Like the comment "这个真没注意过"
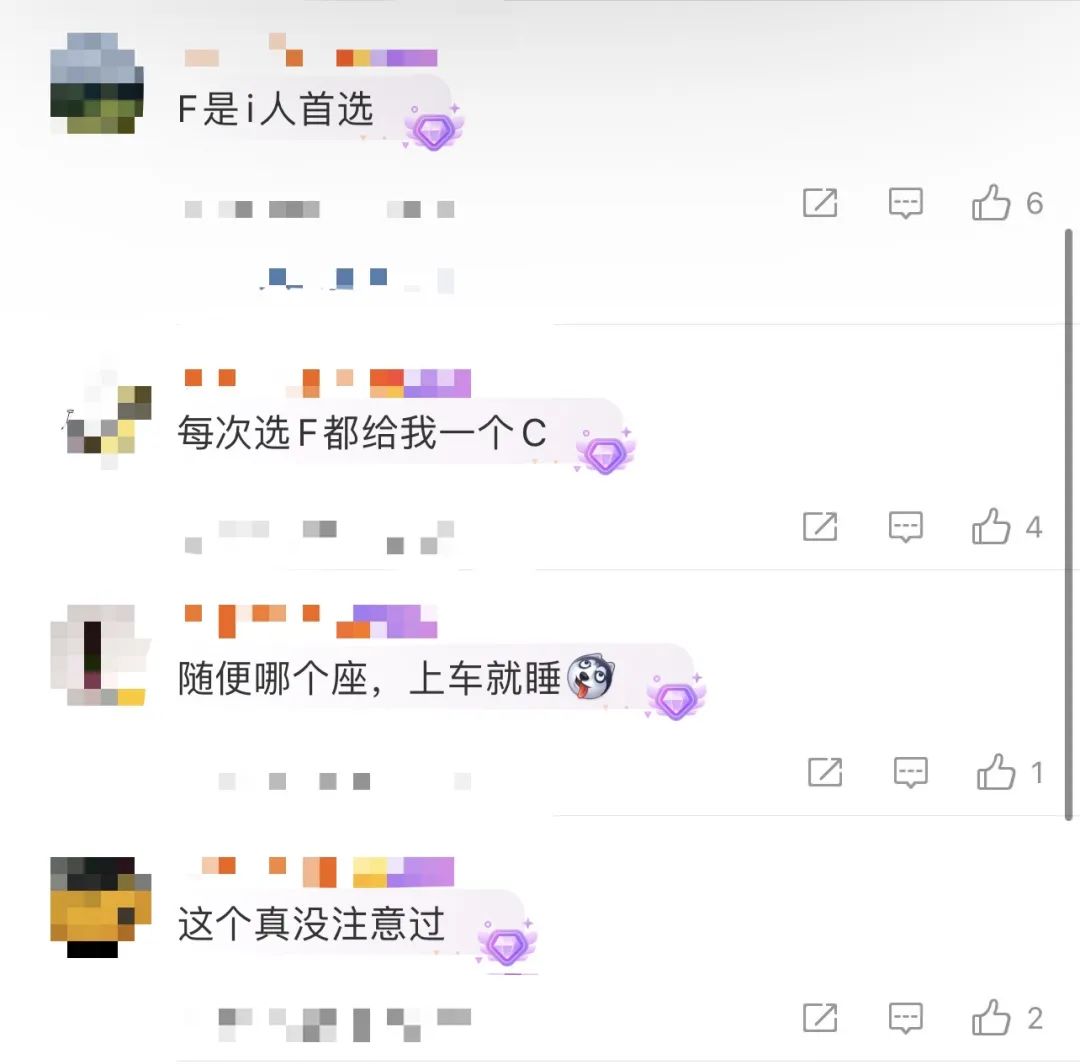 (x=991, y=1018)
